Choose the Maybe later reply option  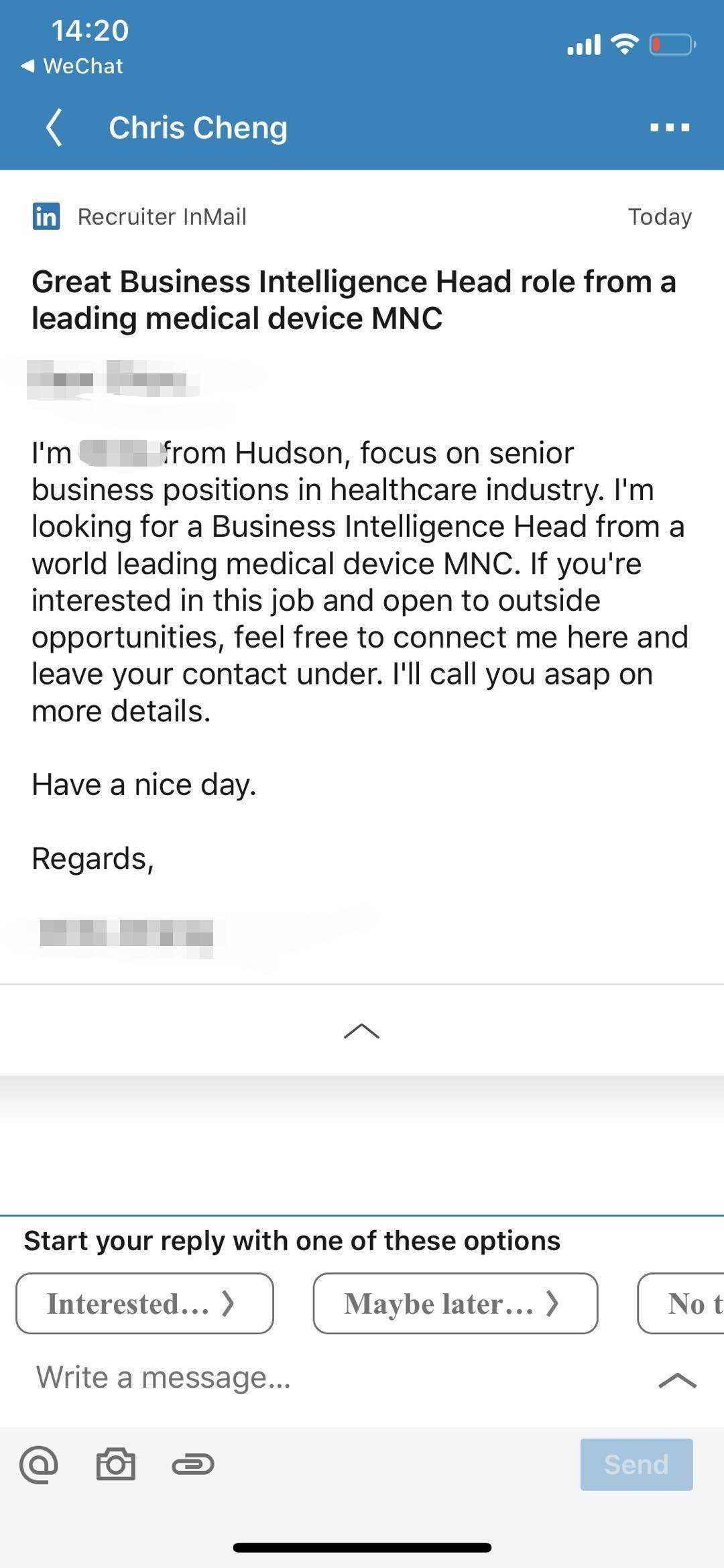(x=455, y=1304)
